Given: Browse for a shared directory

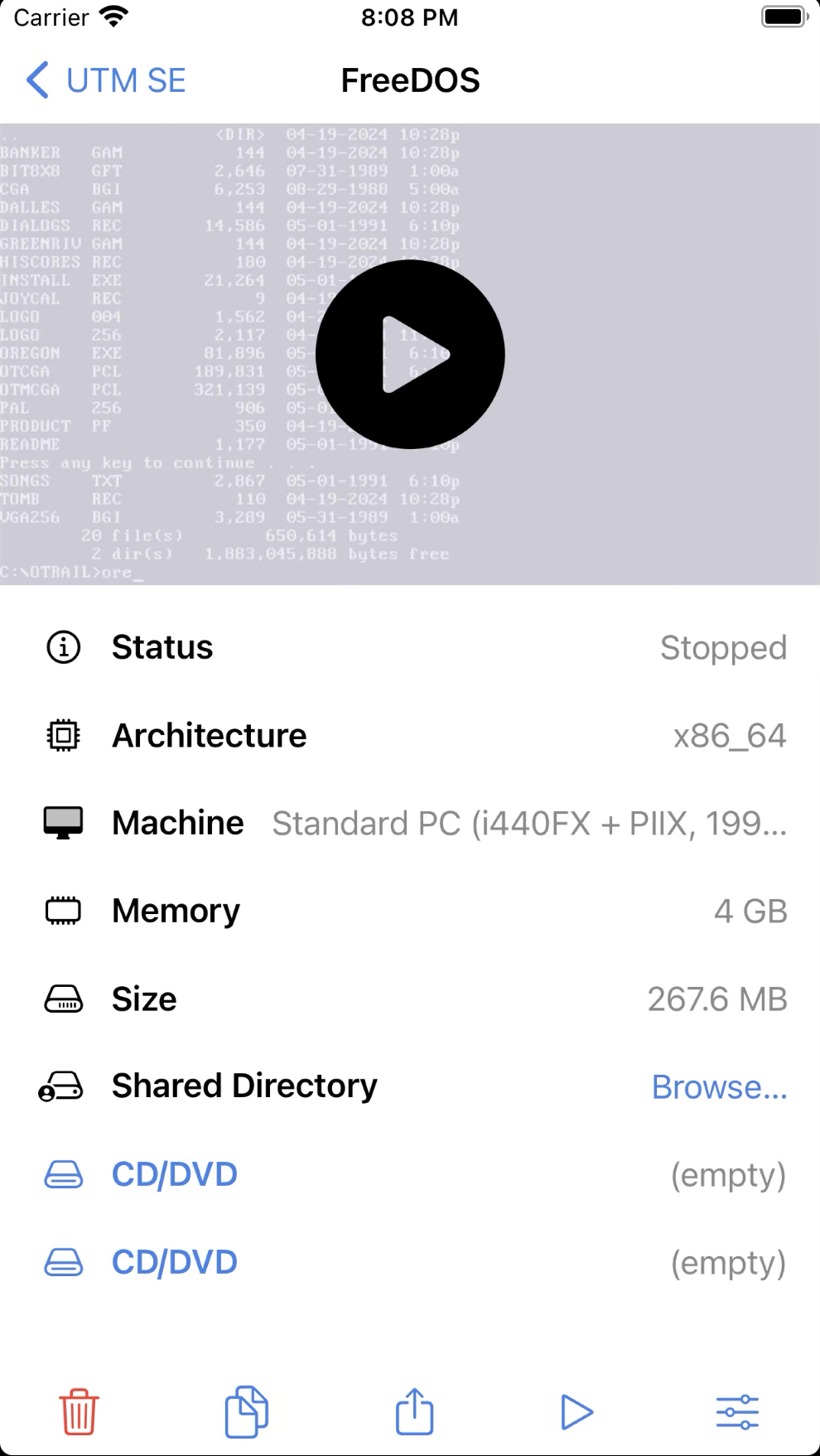Looking at the screenshot, I should [719, 1086].
